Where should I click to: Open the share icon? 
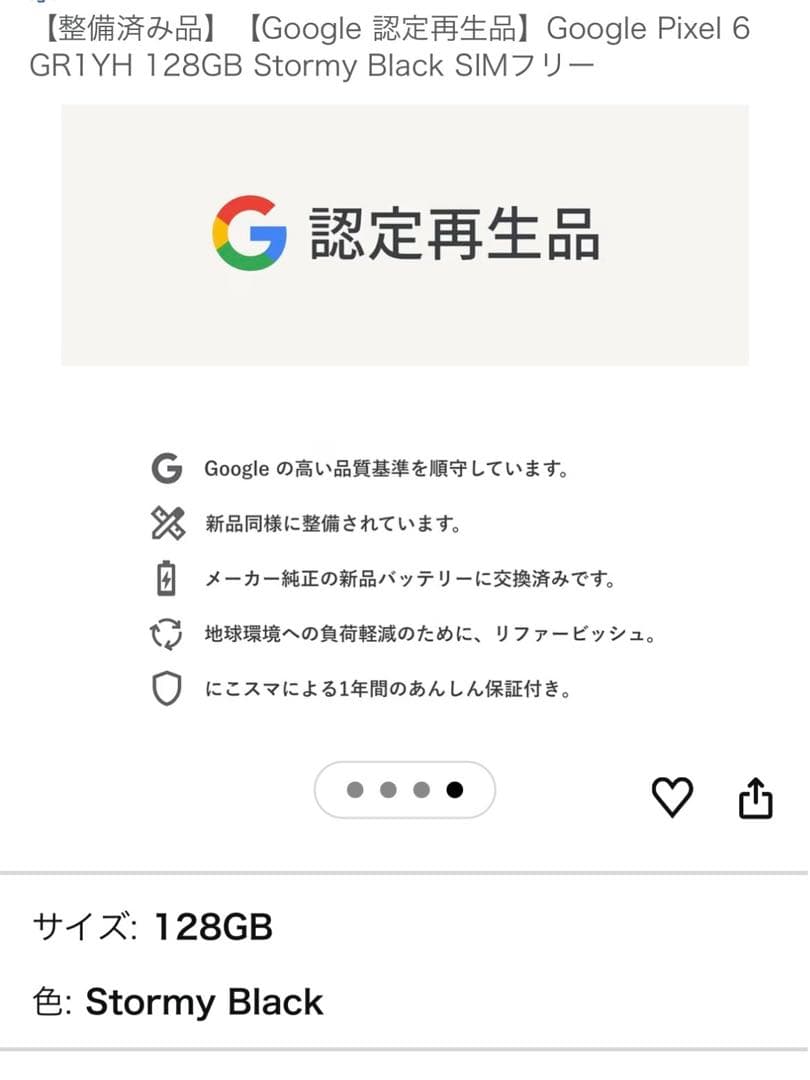click(x=756, y=795)
